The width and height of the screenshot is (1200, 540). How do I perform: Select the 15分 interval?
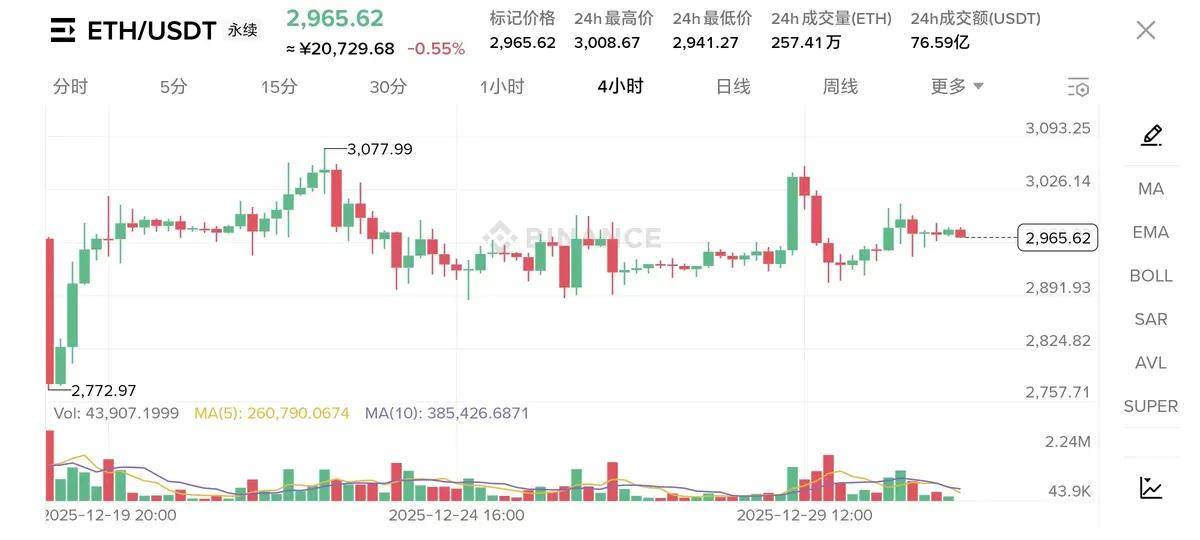coord(279,87)
